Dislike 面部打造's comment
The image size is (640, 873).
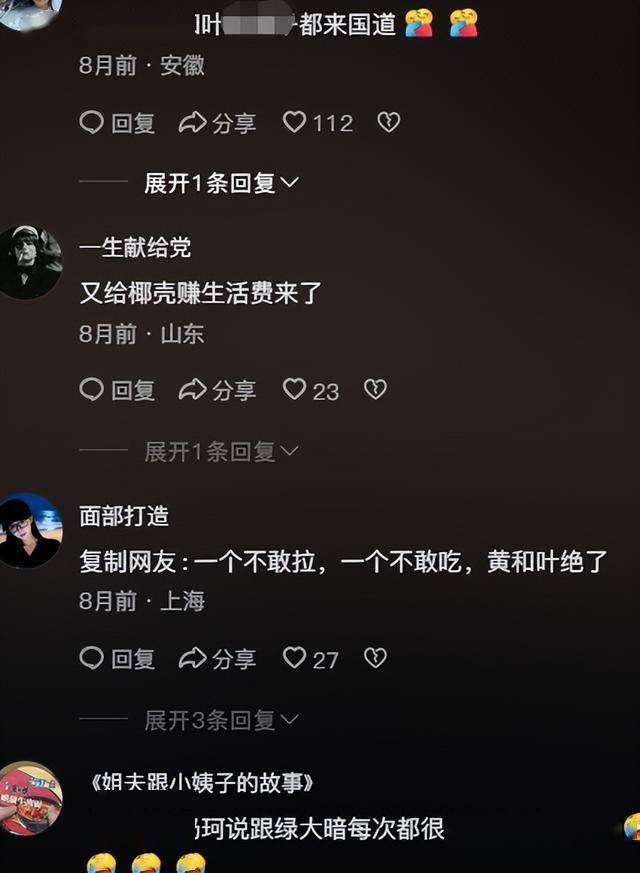[375, 657]
